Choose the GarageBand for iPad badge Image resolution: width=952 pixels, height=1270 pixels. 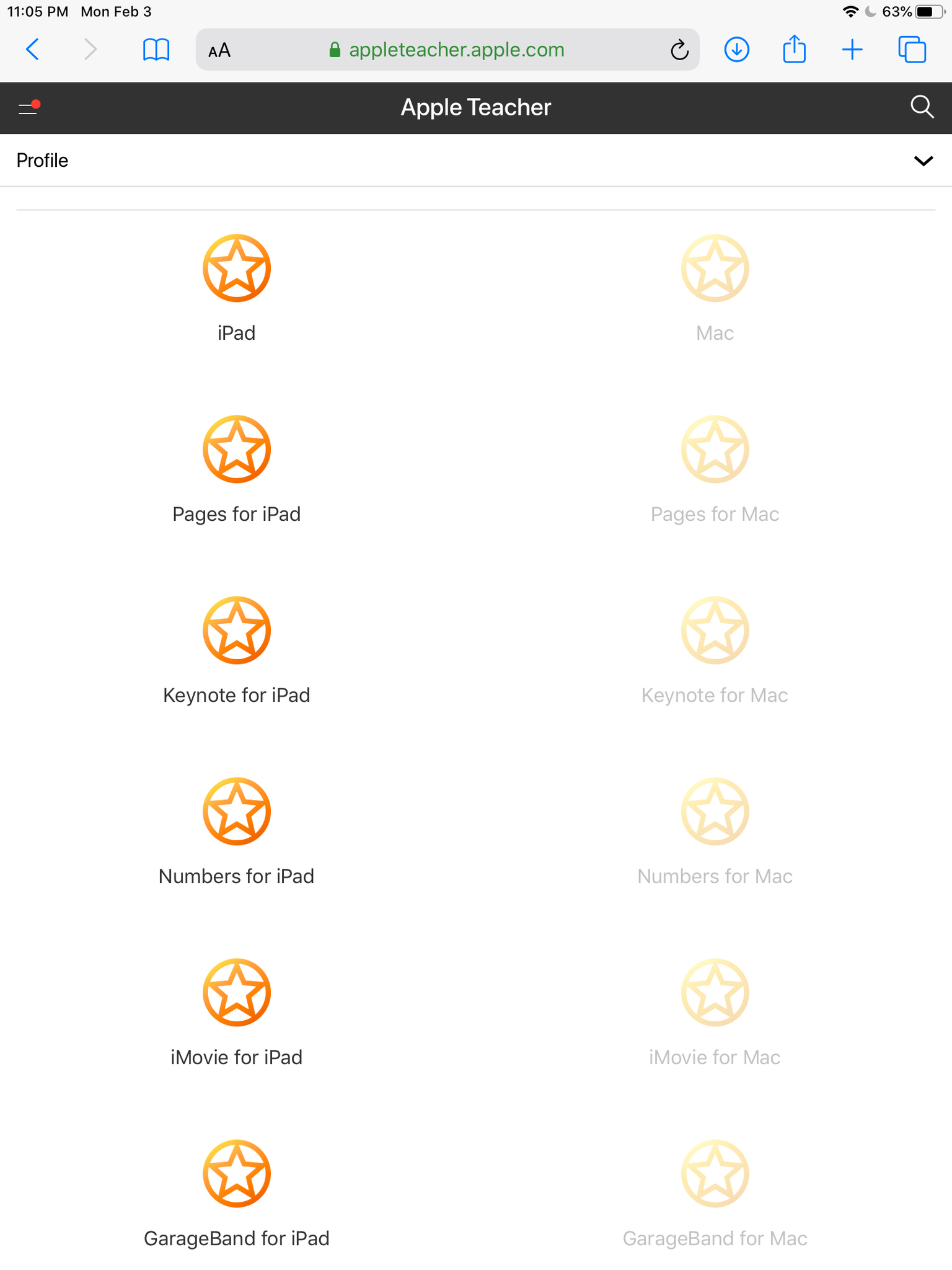coord(237,1174)
